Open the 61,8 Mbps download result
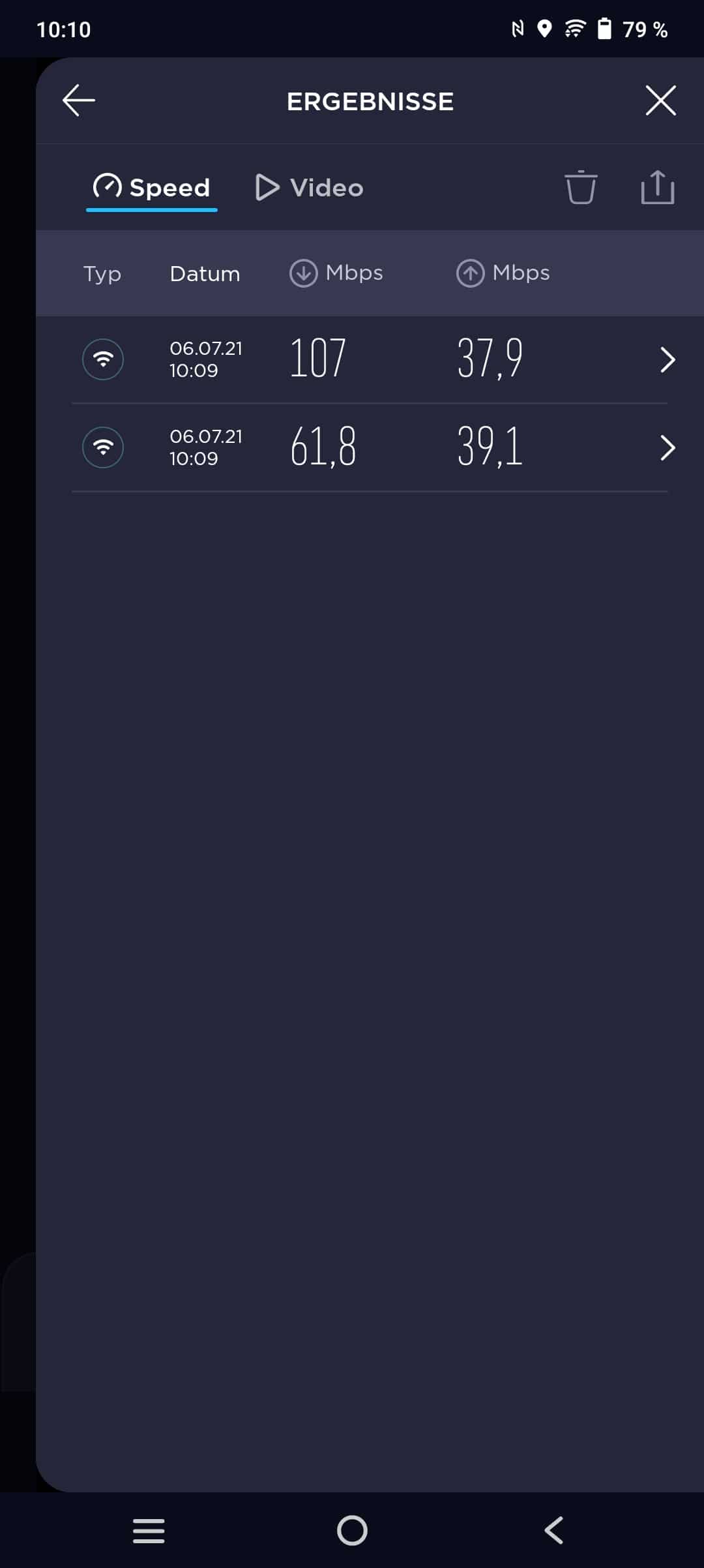Viewport: 704px width, 1568px height. click(x=370, y=447)
